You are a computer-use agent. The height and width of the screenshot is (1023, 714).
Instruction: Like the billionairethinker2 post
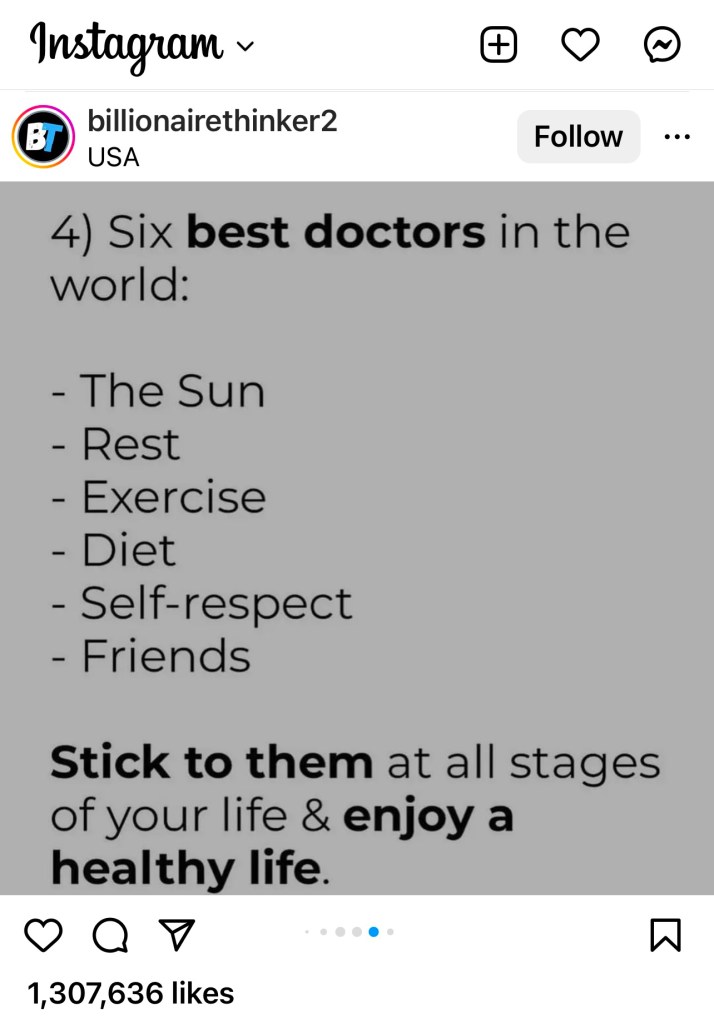[x=43, y=935]
